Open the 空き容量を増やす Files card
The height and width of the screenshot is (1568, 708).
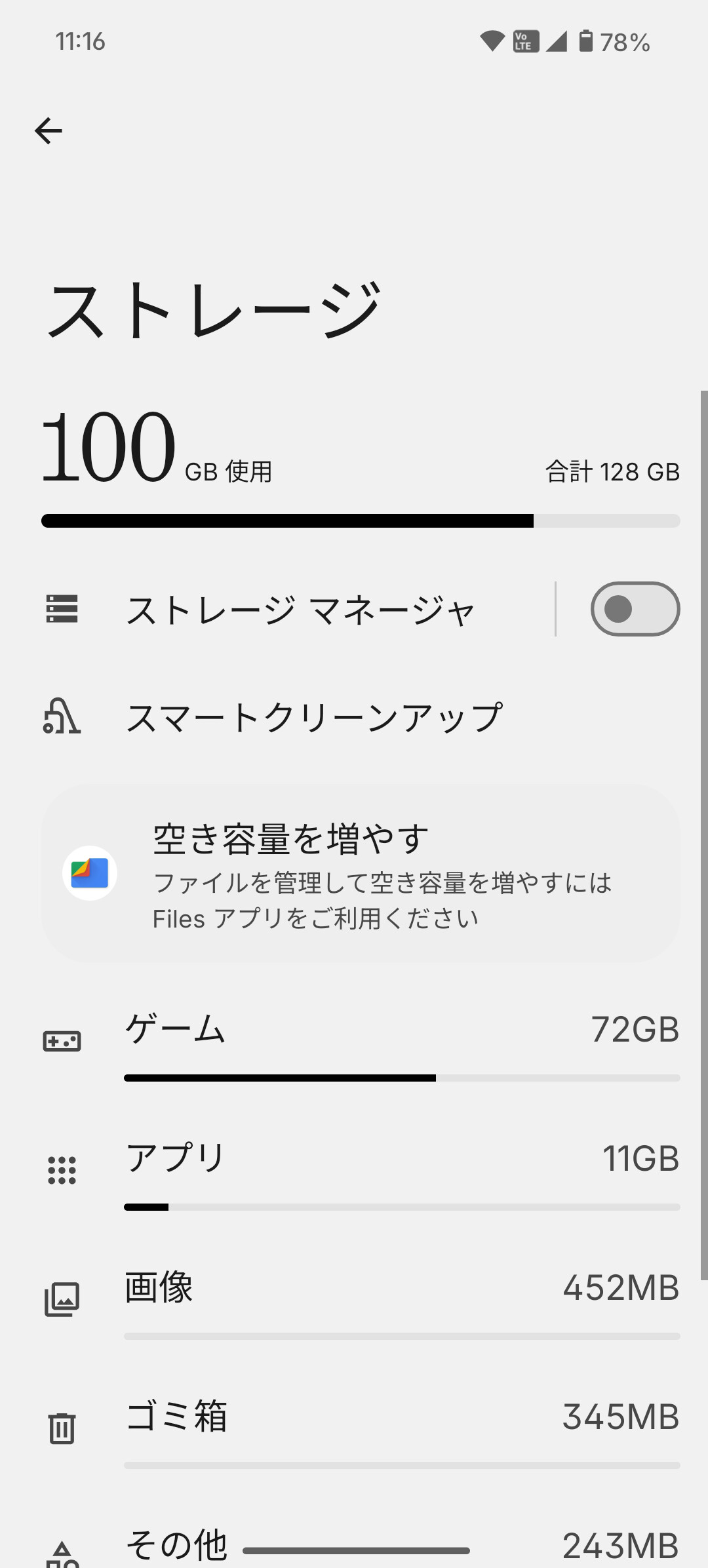(361, 873)
